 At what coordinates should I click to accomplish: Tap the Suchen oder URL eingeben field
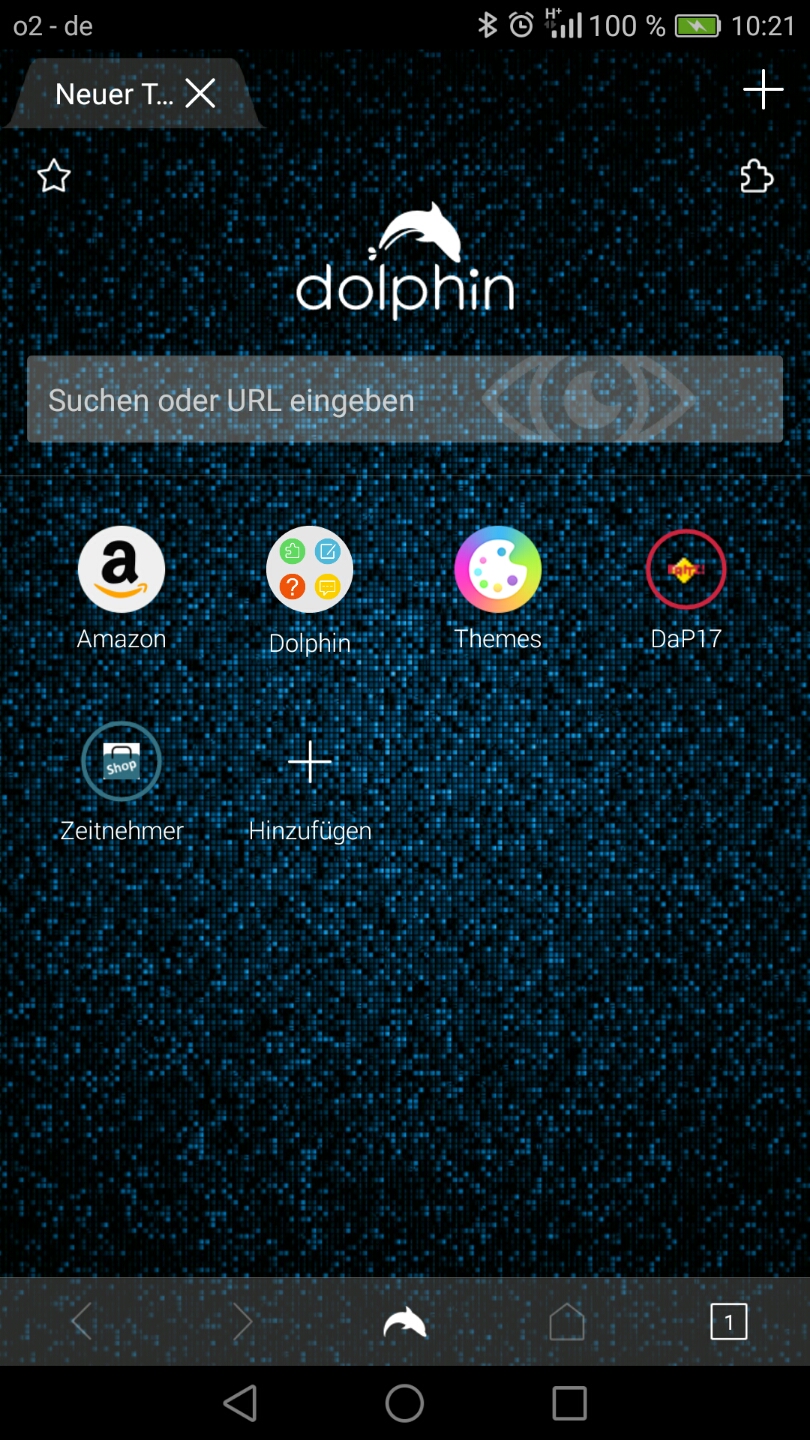pyautogui.click(x=405, y=399)
